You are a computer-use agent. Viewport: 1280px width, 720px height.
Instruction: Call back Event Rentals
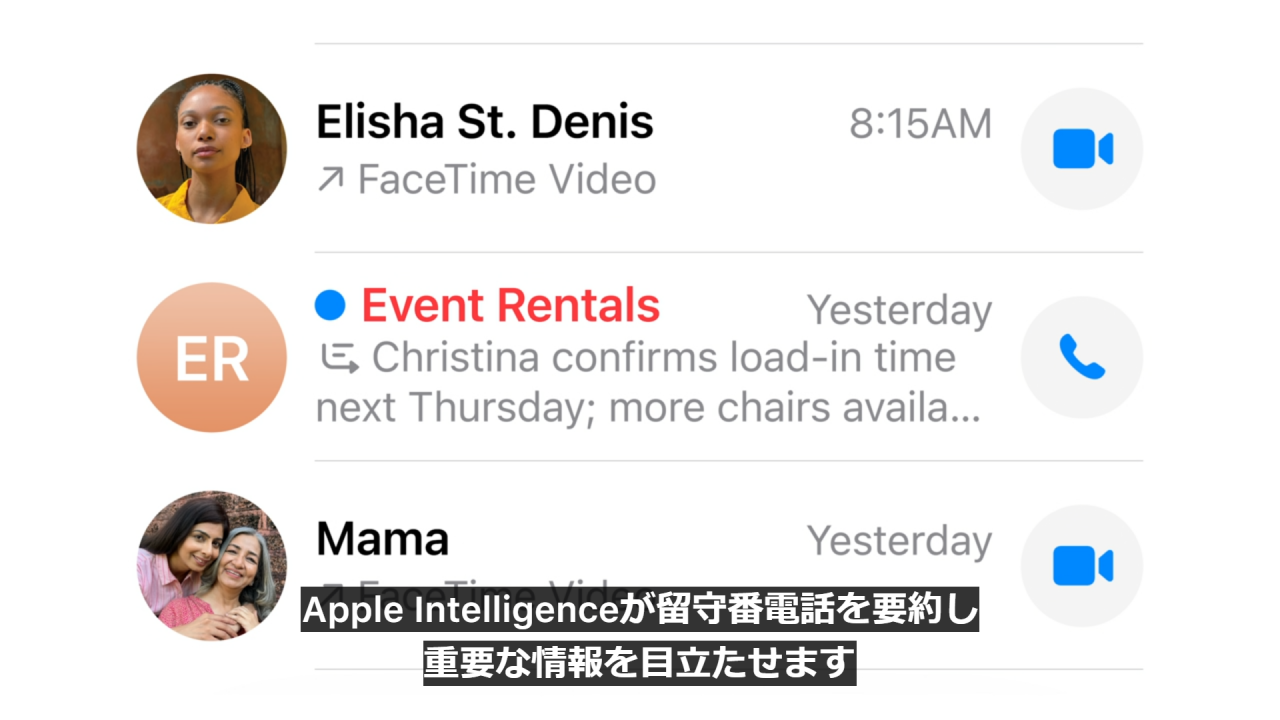click(x=1081, y=357)
